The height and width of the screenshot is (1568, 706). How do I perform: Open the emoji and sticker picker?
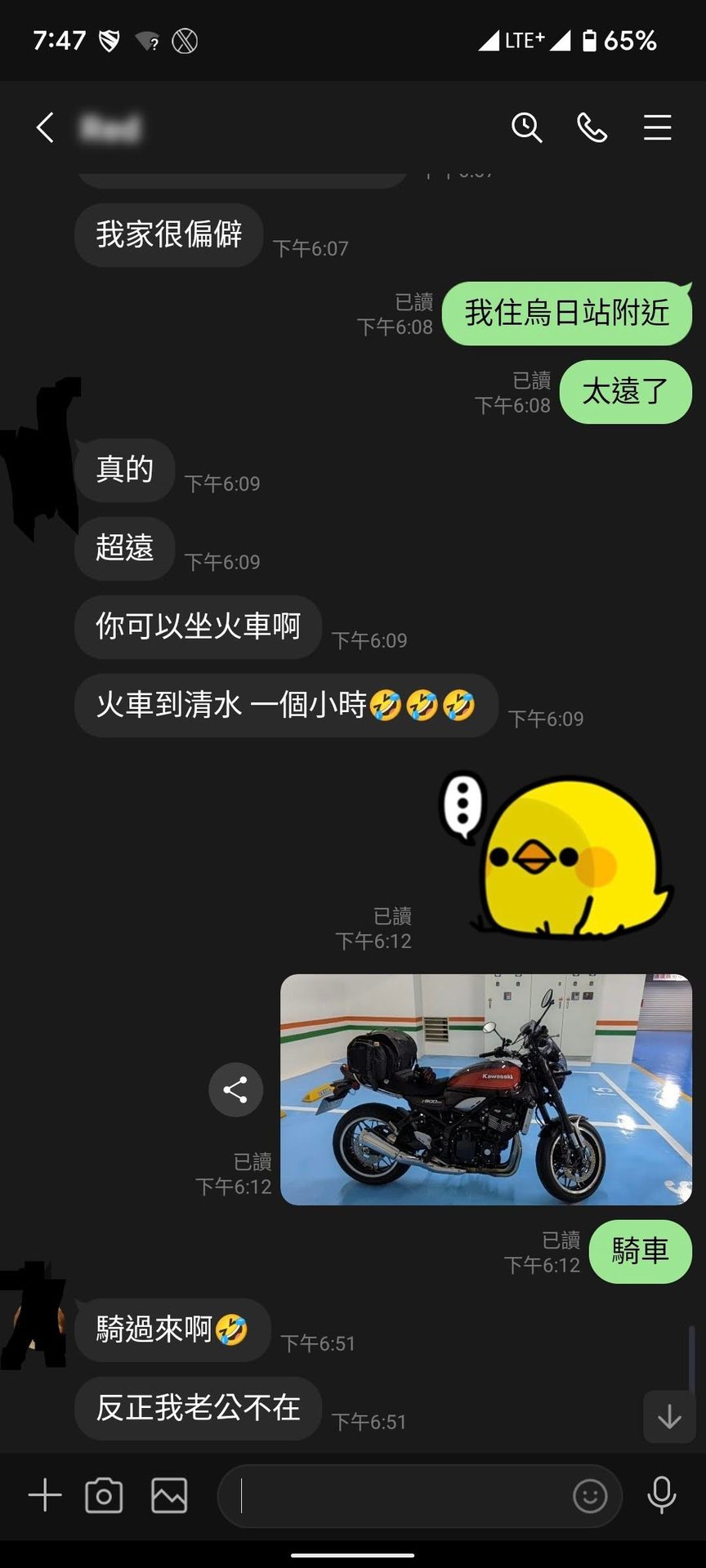pos(590,1496)
